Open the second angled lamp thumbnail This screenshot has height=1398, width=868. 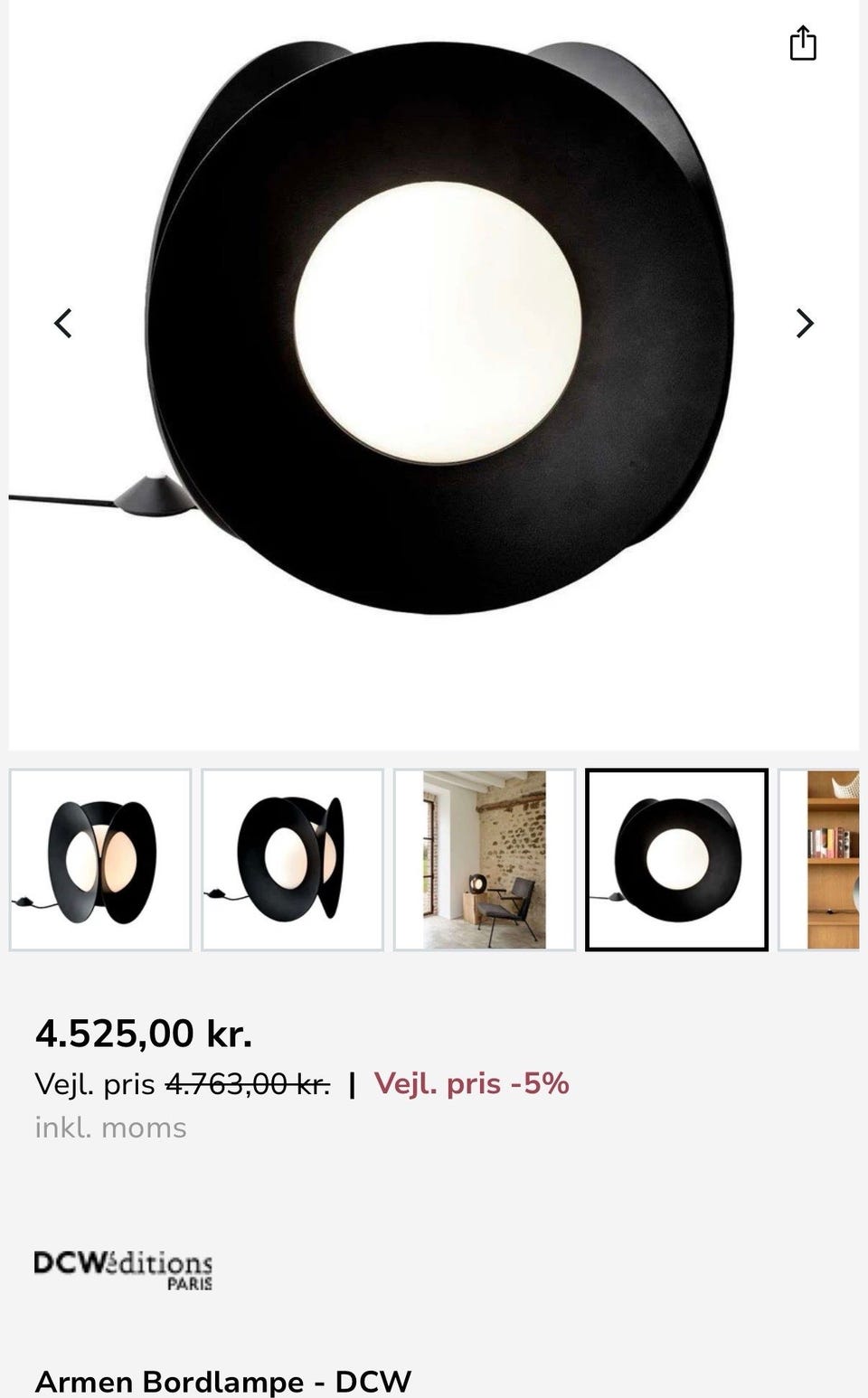(294, 859)
